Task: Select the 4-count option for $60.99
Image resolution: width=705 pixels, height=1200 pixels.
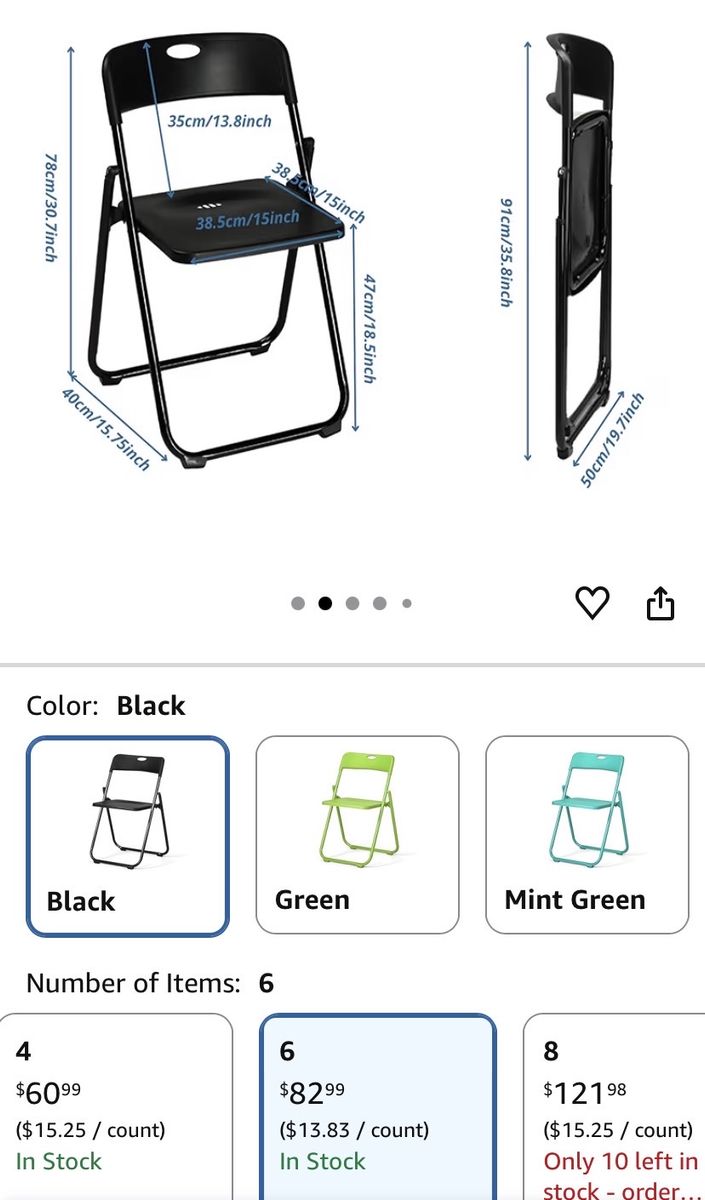Action: (116, 1106)
